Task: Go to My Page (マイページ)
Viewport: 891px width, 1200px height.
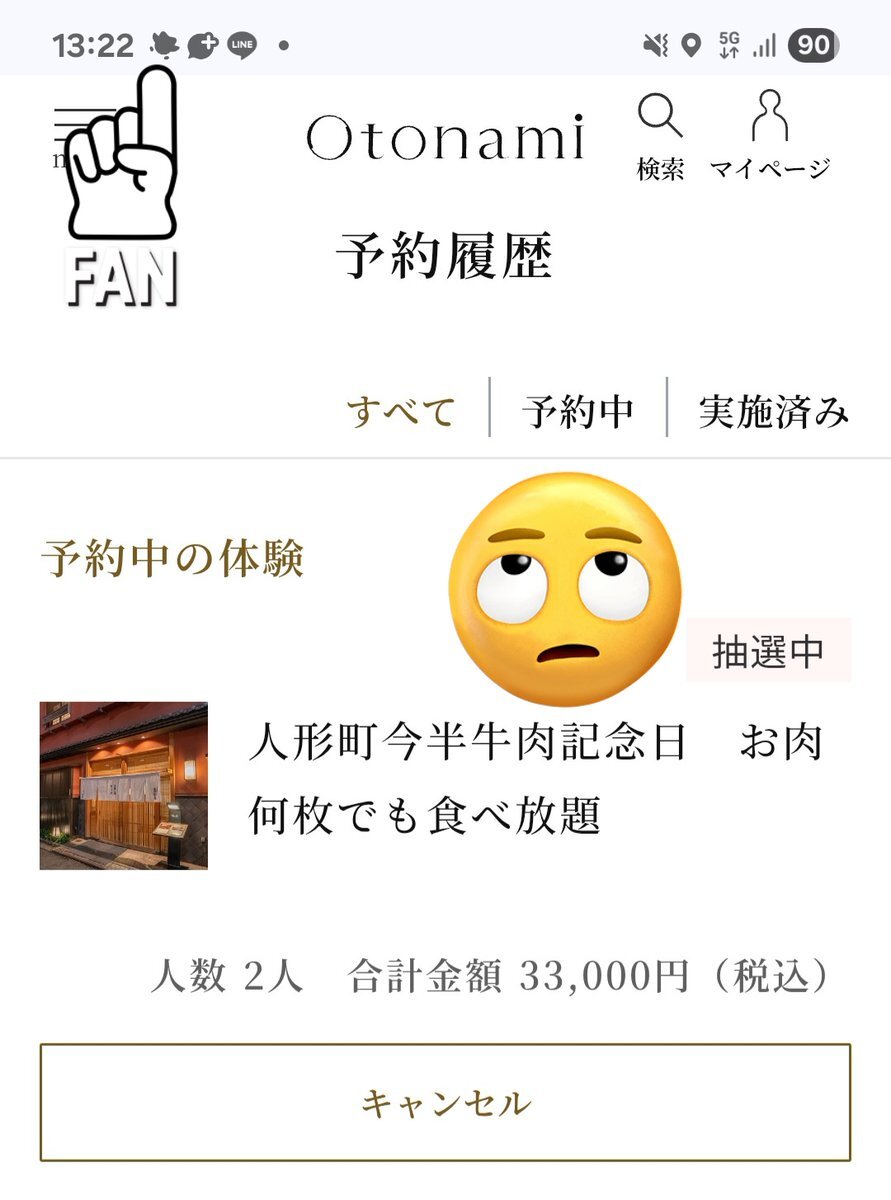Action: click(x=770, y=135)
